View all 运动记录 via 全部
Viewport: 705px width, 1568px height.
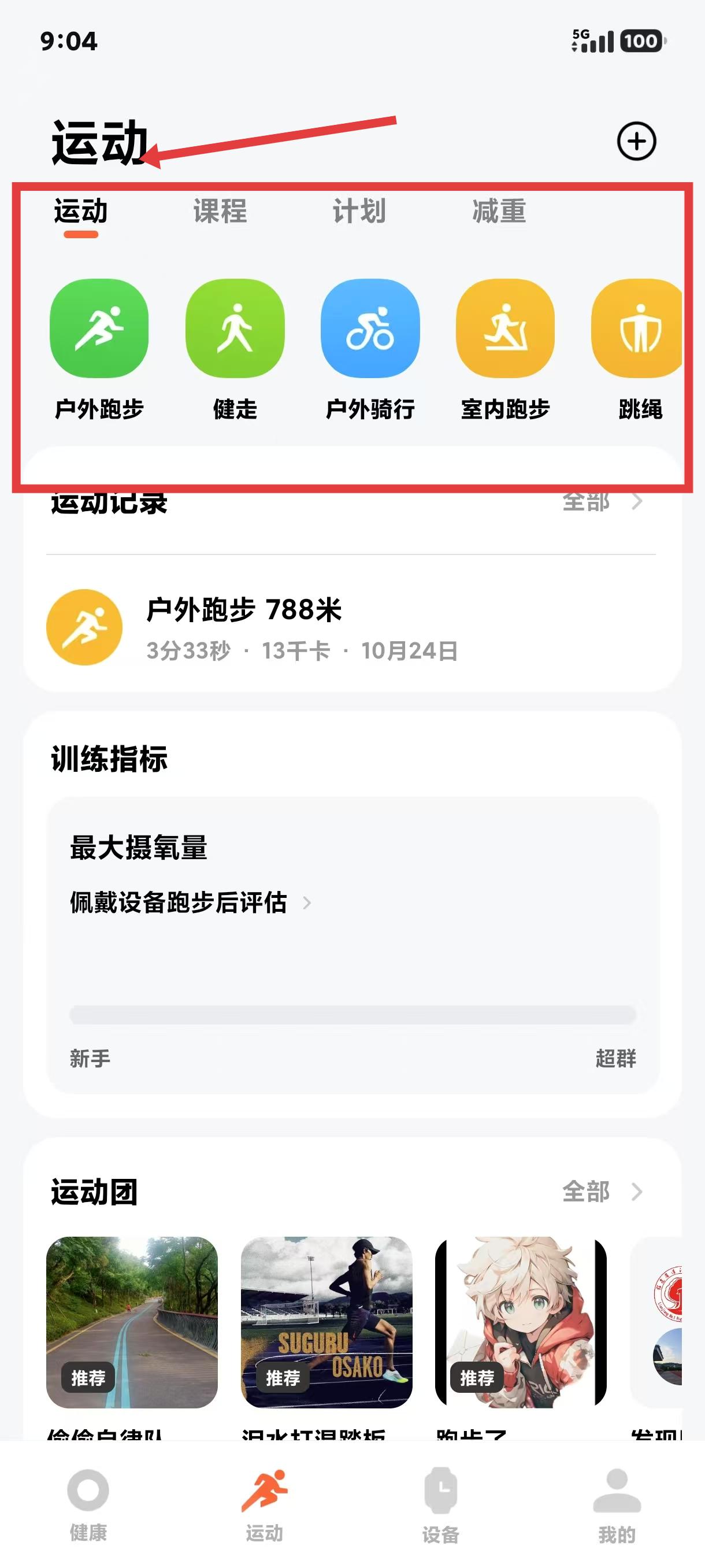(x=601, y=503)
